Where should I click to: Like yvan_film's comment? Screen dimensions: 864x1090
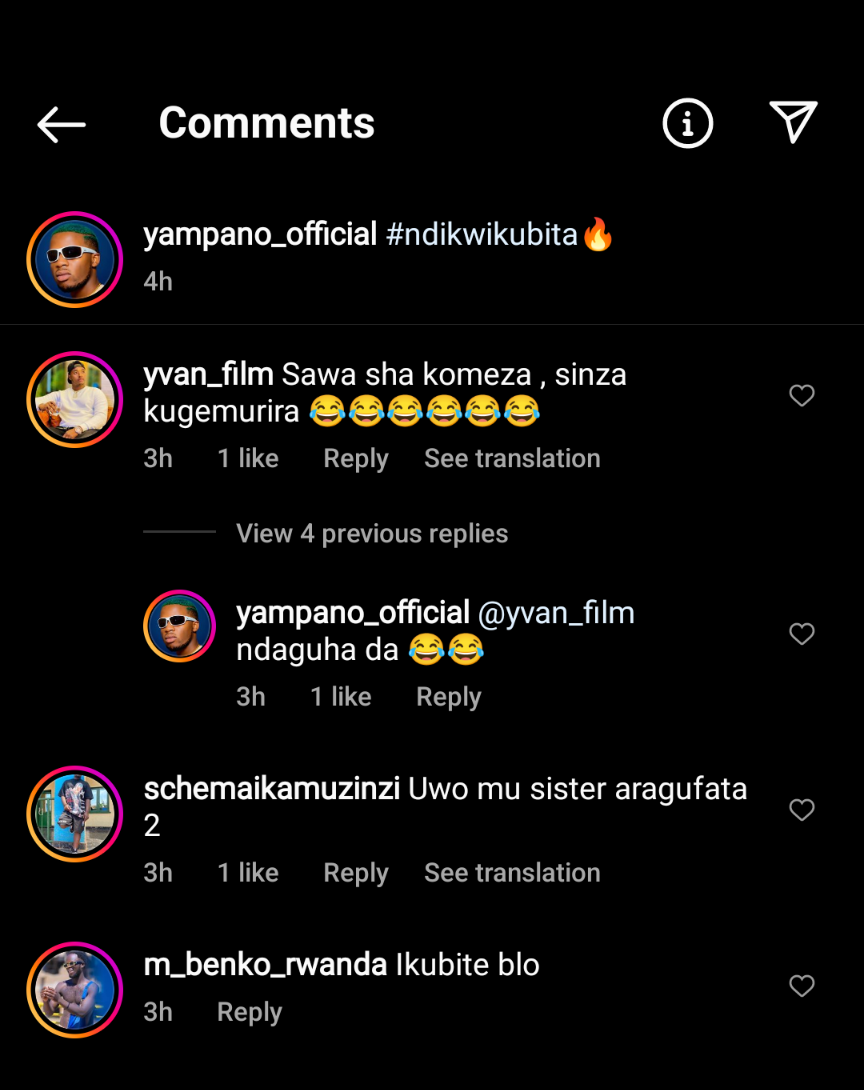(x=802, y=396)
